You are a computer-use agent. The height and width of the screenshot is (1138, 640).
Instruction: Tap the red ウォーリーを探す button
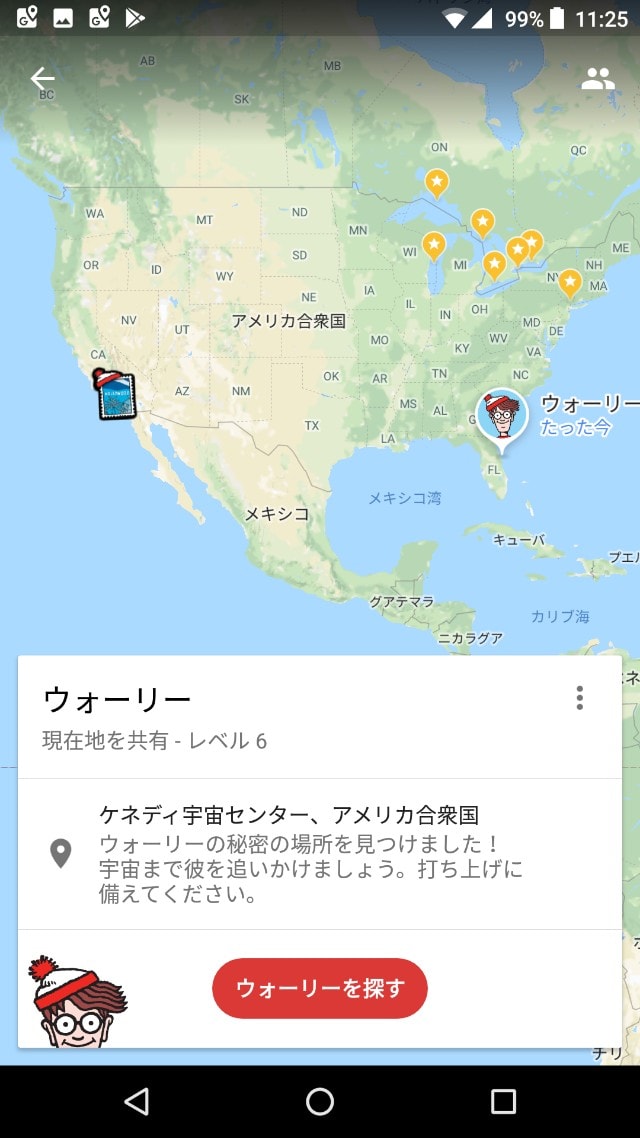coord(320,989)
